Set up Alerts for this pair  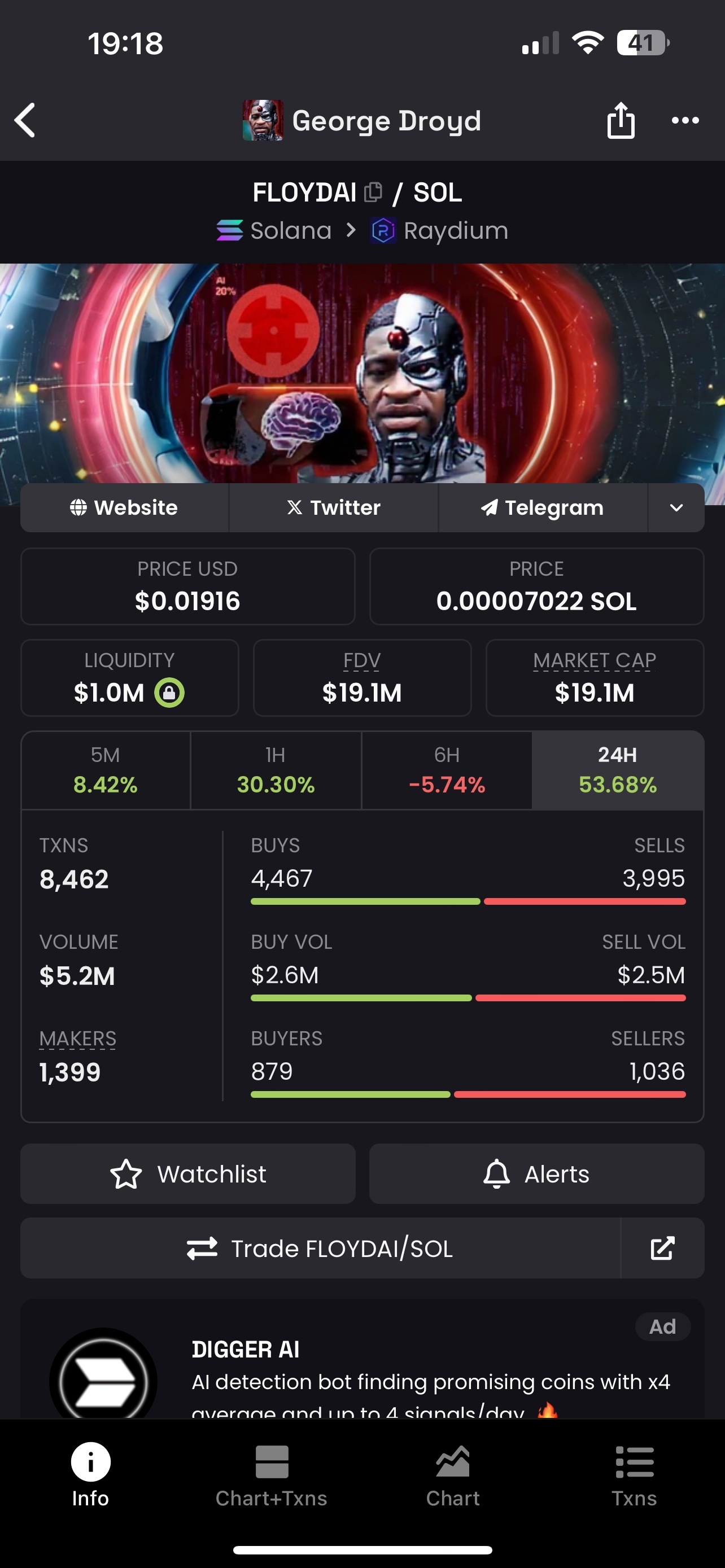tap(536, 1173)
